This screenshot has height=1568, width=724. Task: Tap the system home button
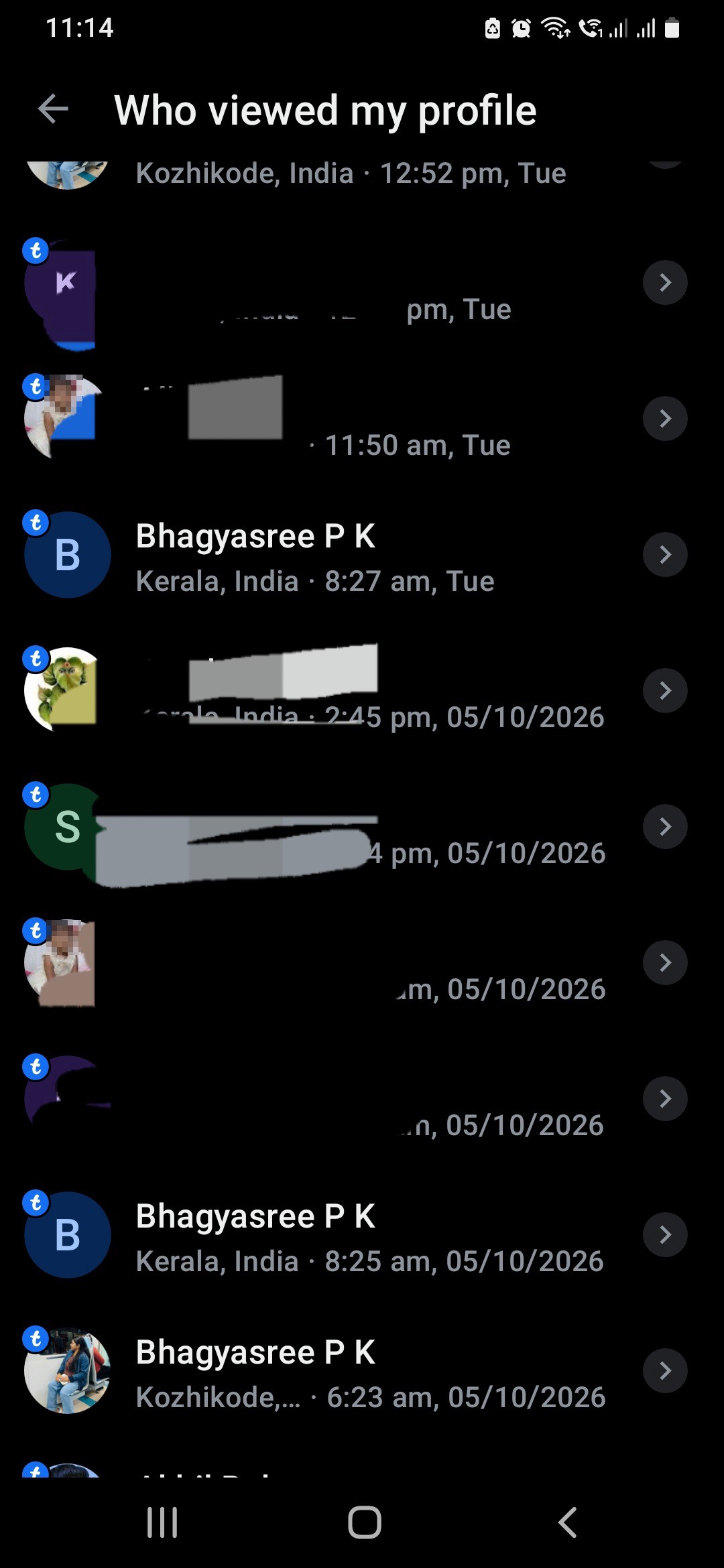point(365,1522)
